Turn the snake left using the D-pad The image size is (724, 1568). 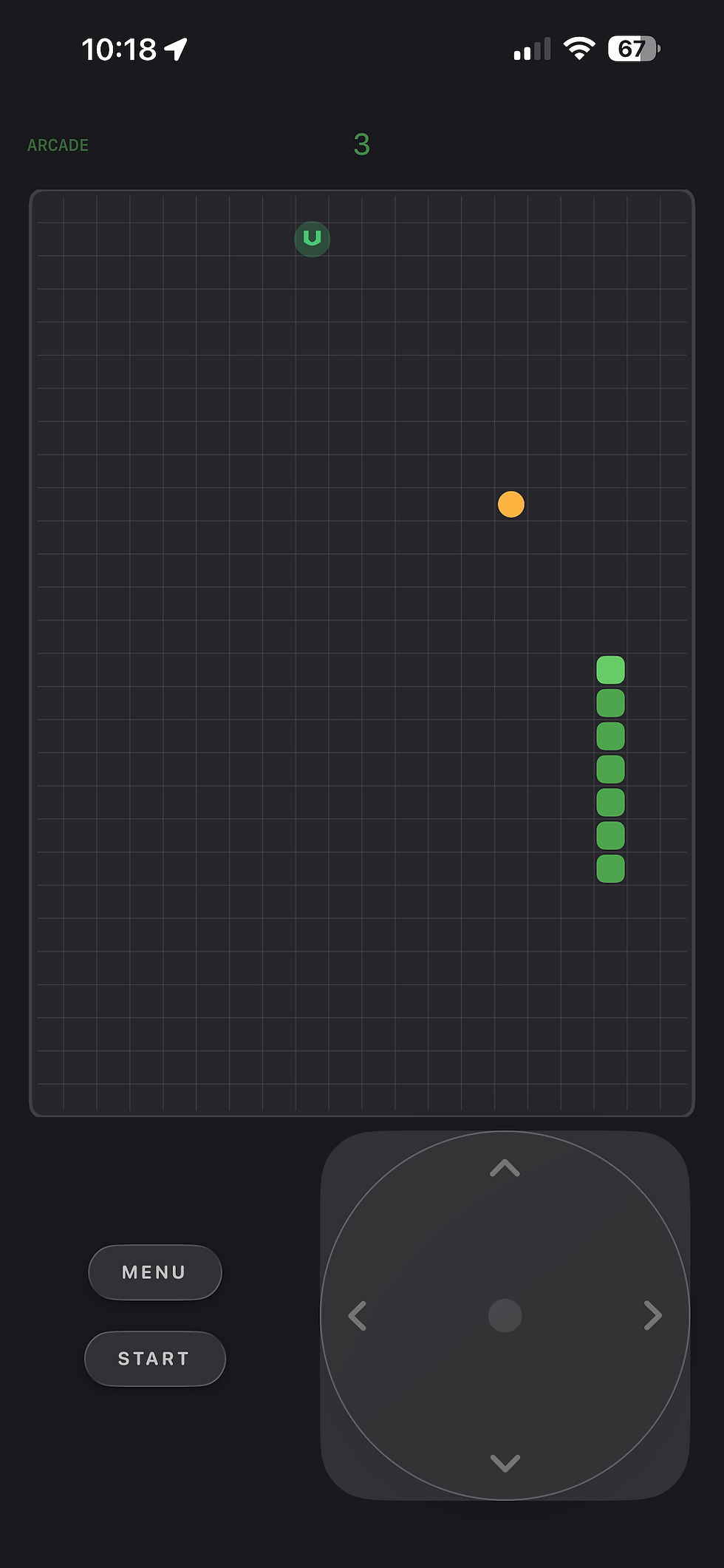[x=358, y=1316]
